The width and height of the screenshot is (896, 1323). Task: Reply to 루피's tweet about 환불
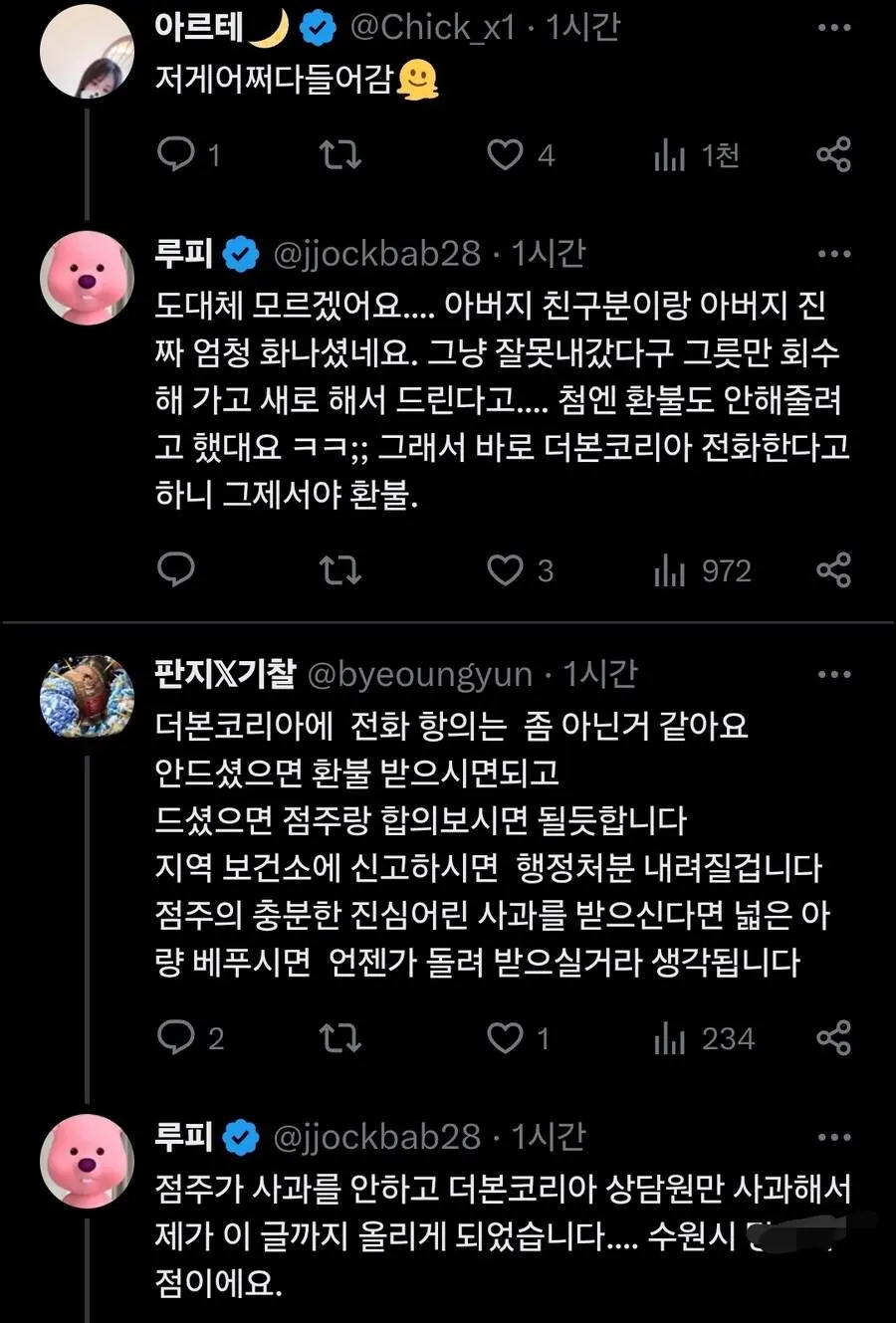click(177, 569)
